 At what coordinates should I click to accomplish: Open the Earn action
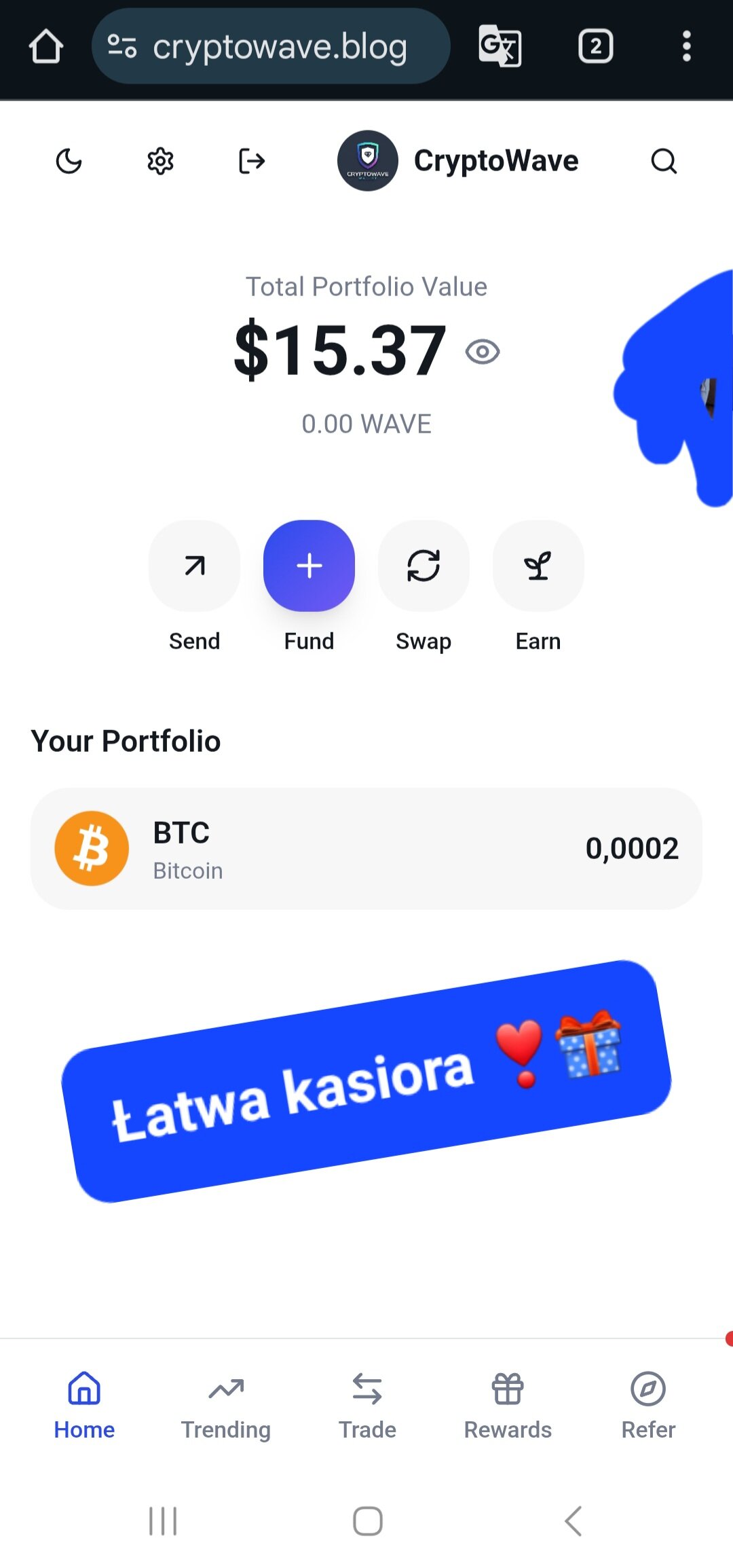click(538, 566)
